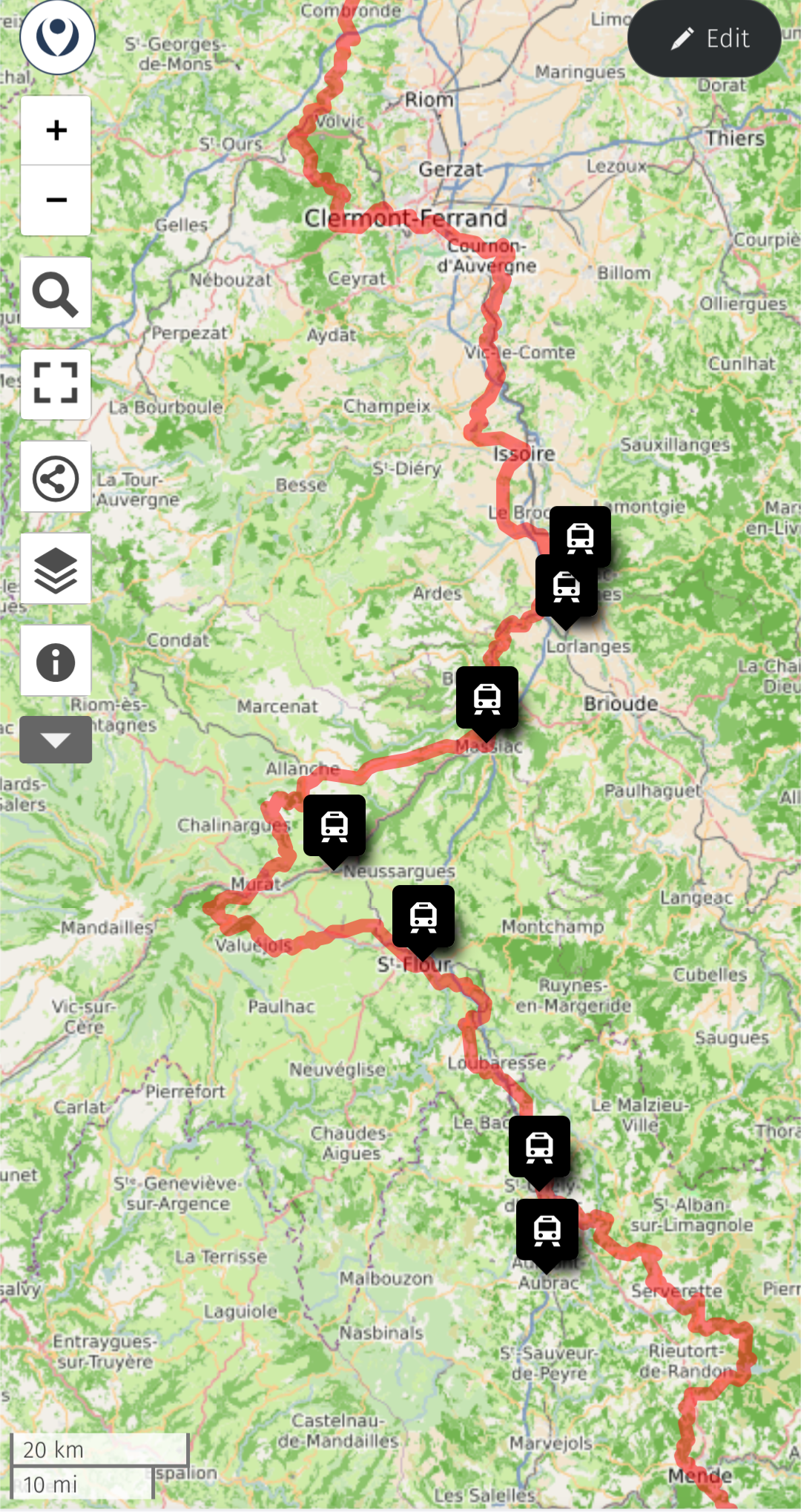Open the map layers selector
Image resolution: width=801 pixels, height=1512 pixels.
point(56,569)
